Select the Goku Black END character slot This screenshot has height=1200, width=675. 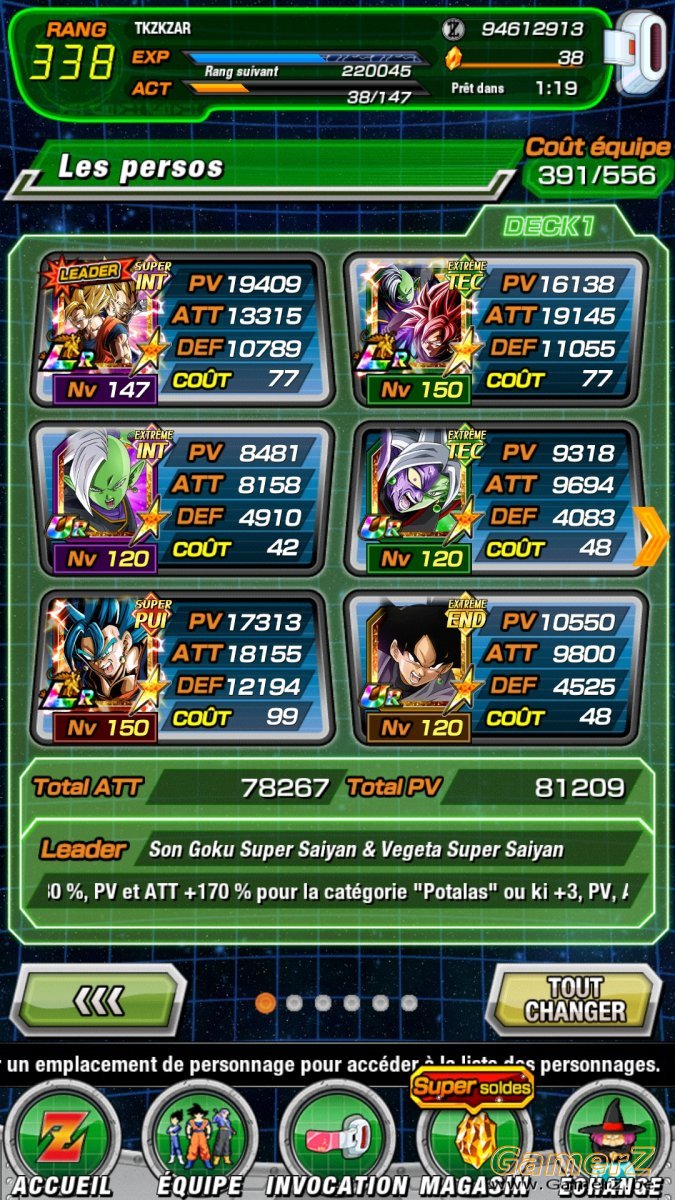[494, 668]
